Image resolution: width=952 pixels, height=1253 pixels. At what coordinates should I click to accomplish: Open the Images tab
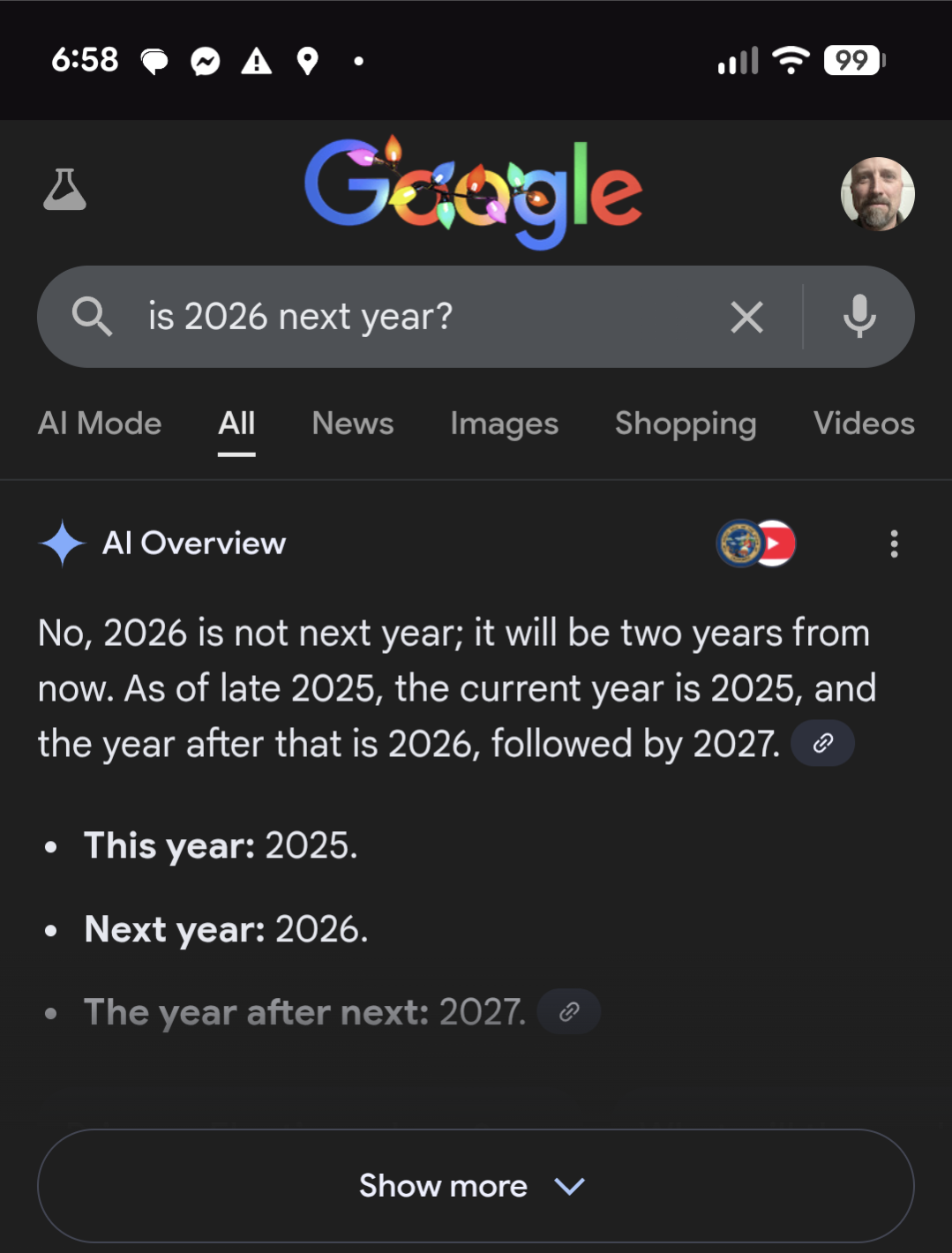[x=504, y=424]
